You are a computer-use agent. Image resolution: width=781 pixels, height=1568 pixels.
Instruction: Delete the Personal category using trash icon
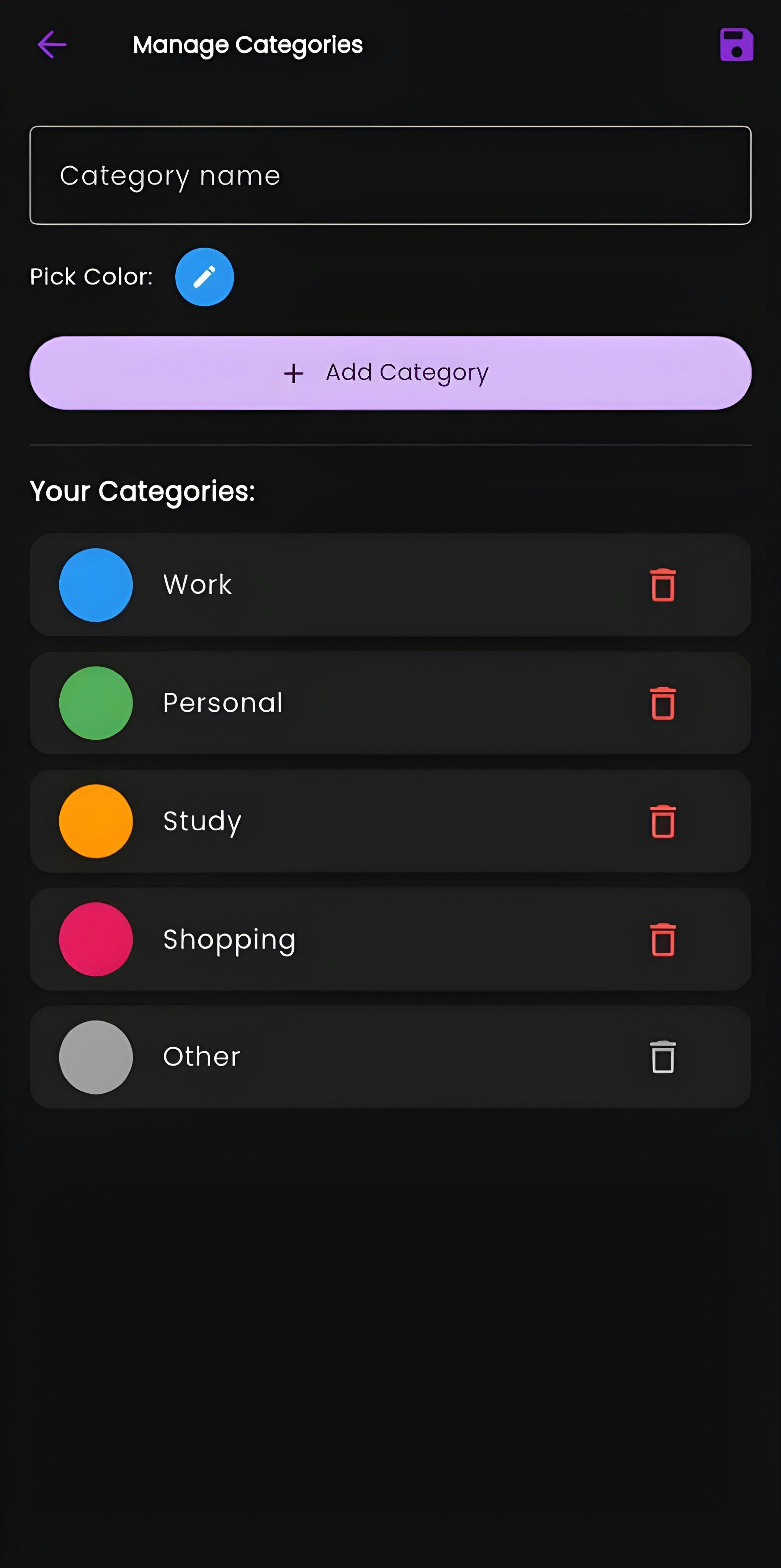[663, 702]
